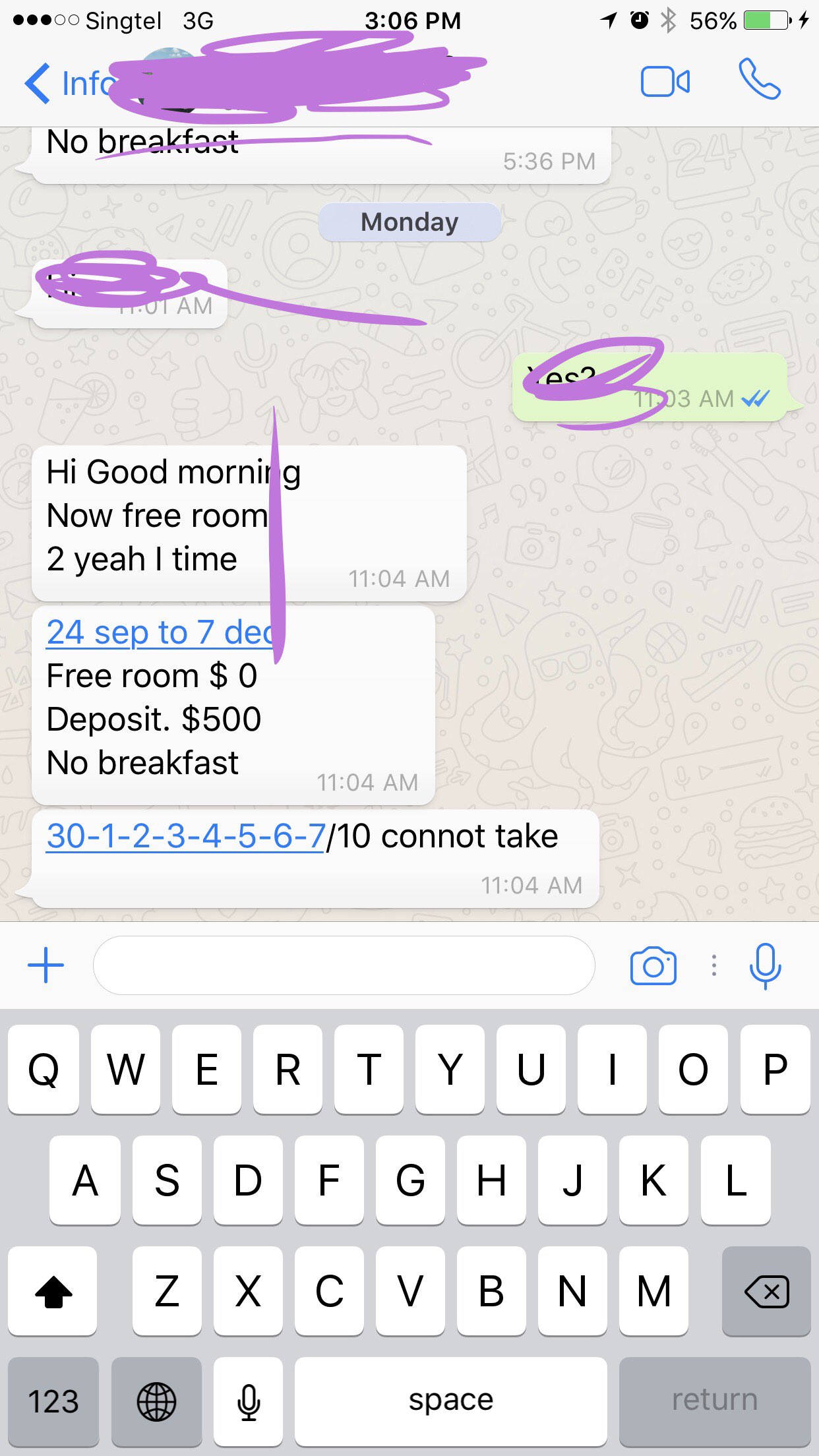Viewport: 819px width, 1456px height.
Task: Open the 30-1-2-3-4-5-6-7 link
Action: coord(186,836)
